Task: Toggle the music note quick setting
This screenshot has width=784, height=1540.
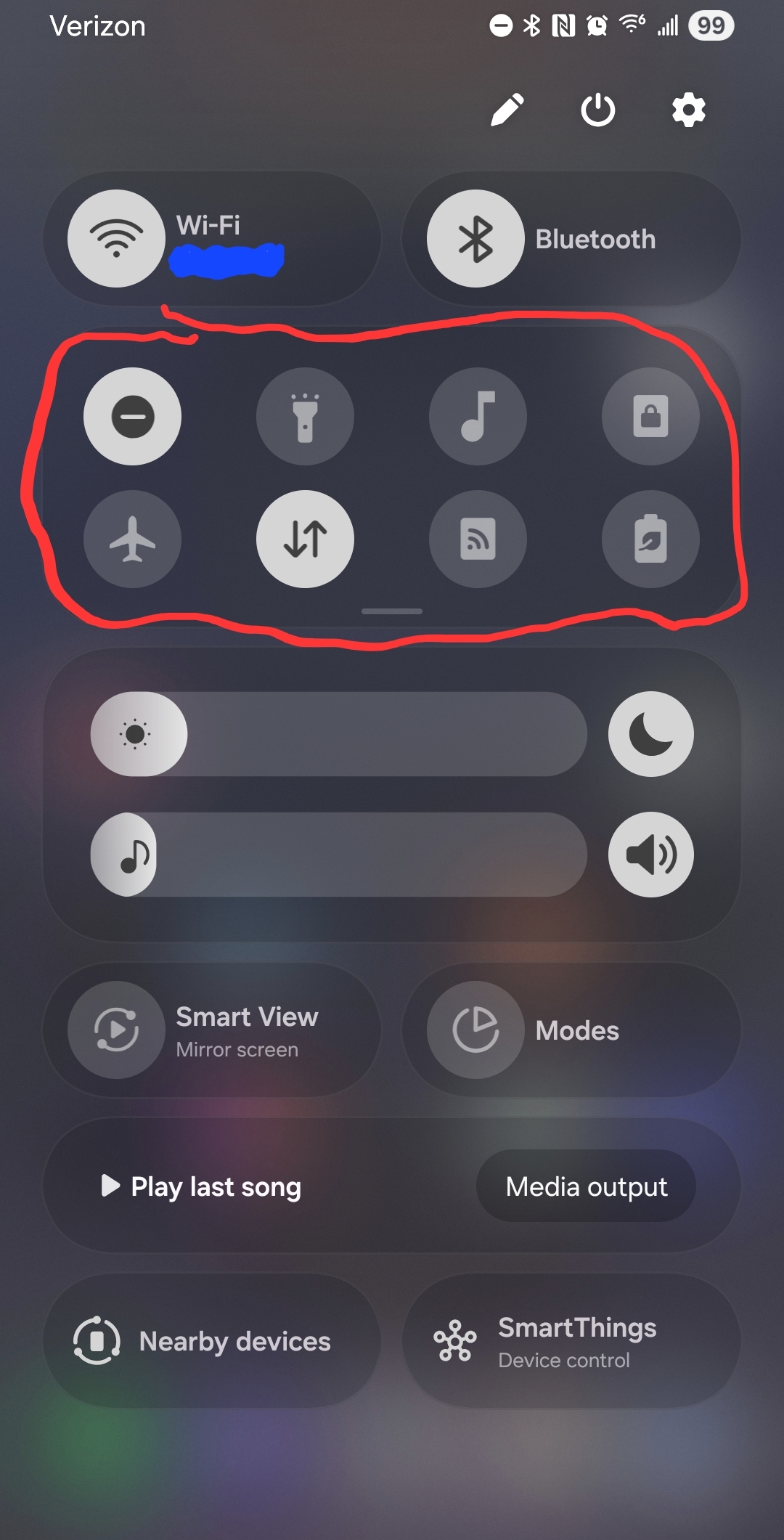Action: (x=478, y=417)
